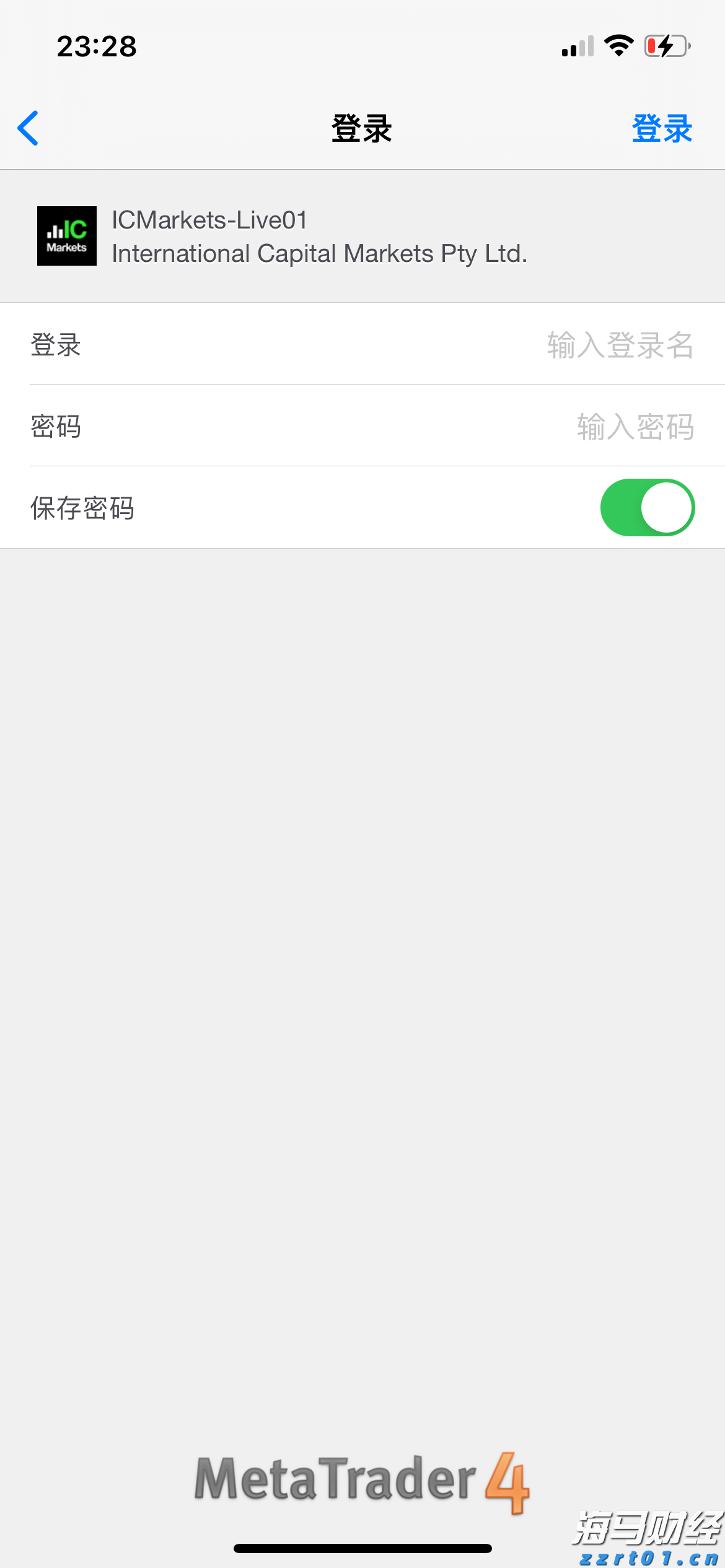
Task: Tap the 输入密码 password field
Action: (x=635, y=427)
